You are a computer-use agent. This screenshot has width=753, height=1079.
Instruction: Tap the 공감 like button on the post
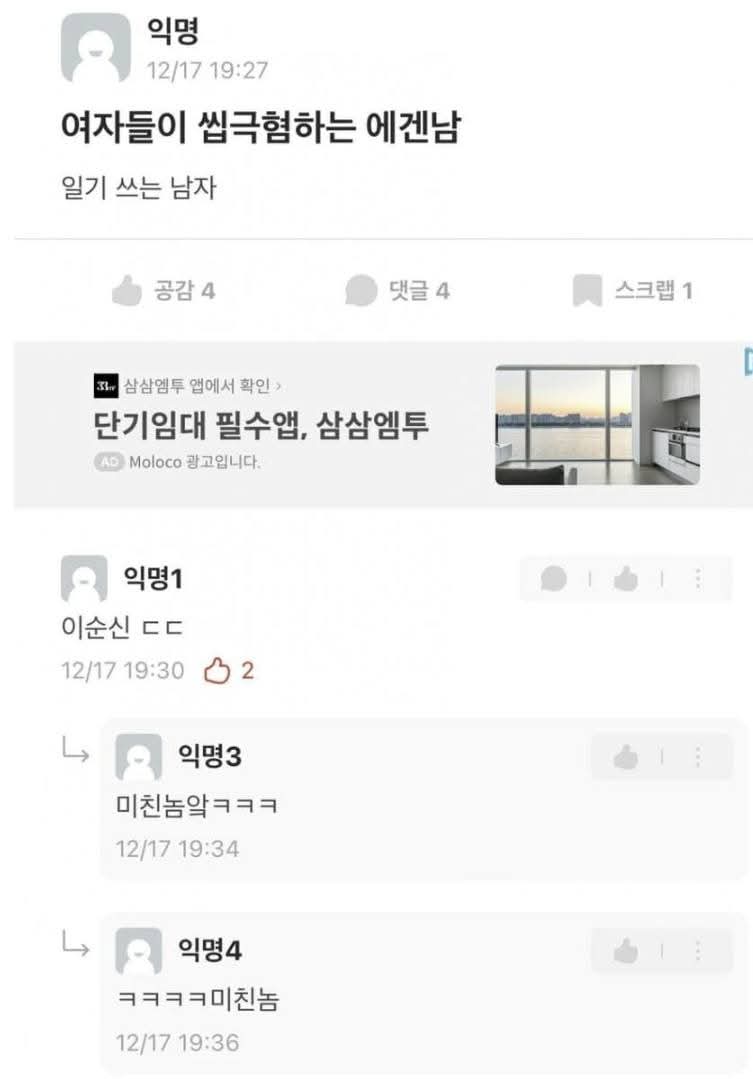pos(163,291)
